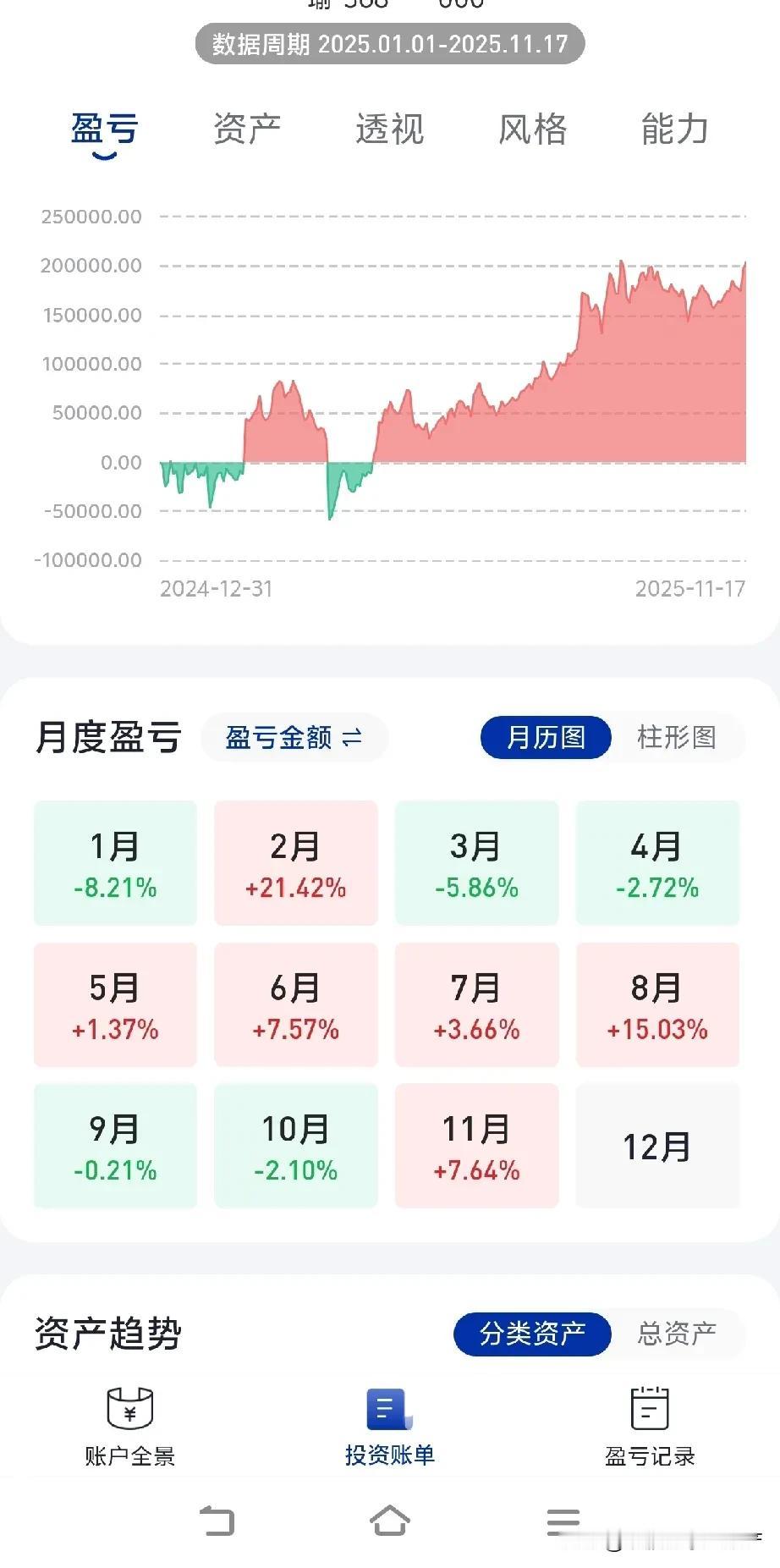
Task: Tap the swap arrows beside 盈亏金额
Action: click(x=349, y=737)
